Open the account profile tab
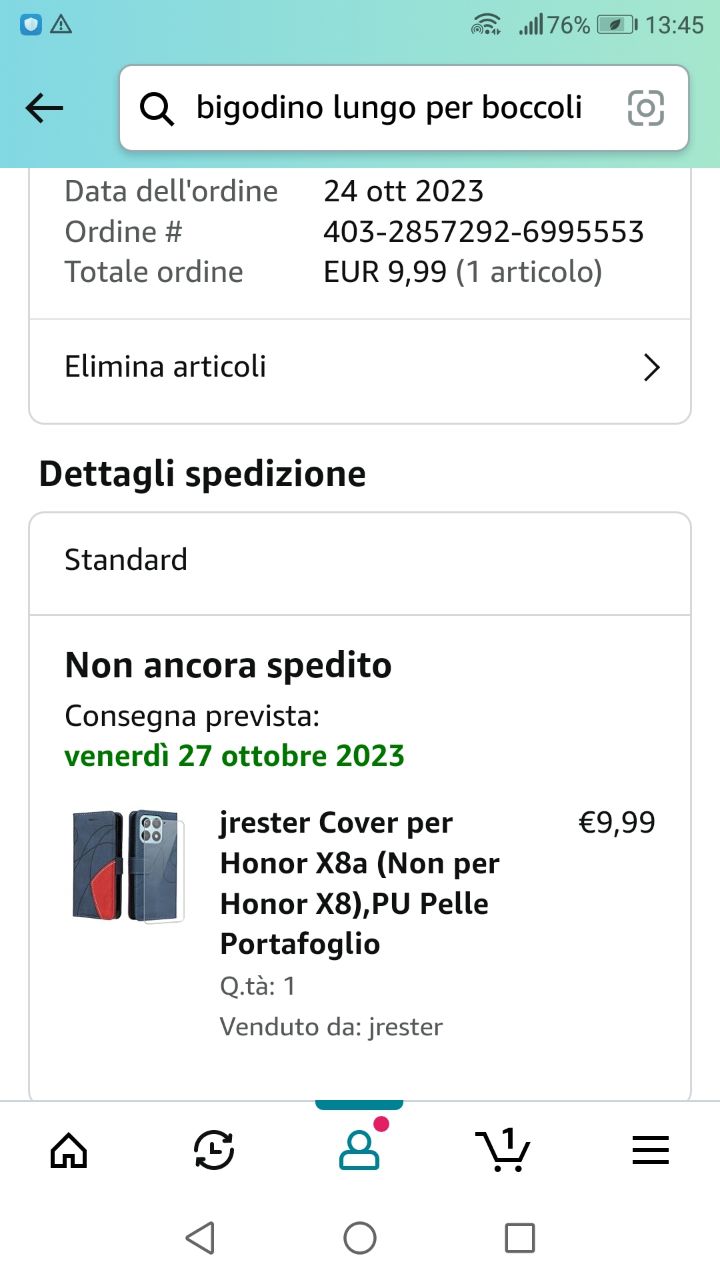 click(359, 1151)
